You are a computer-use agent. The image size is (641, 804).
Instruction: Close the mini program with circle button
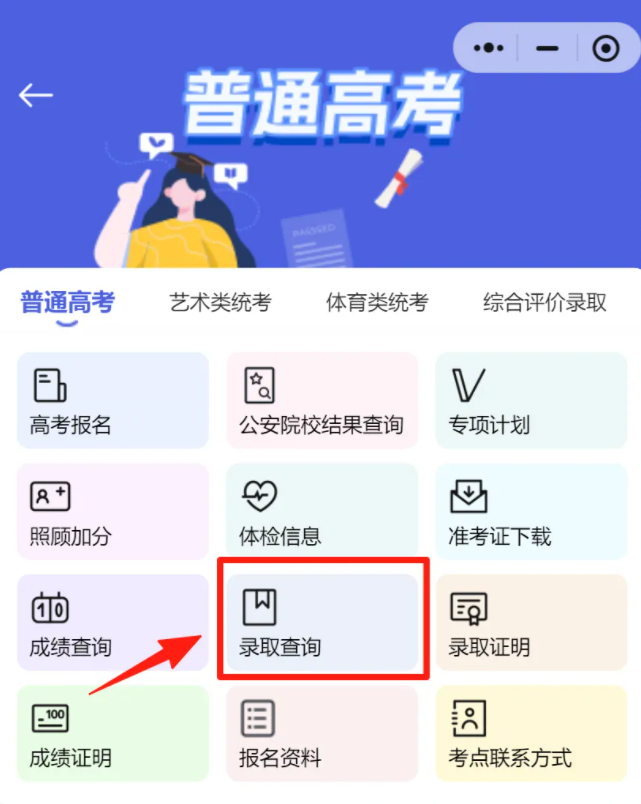click(605, 48)
